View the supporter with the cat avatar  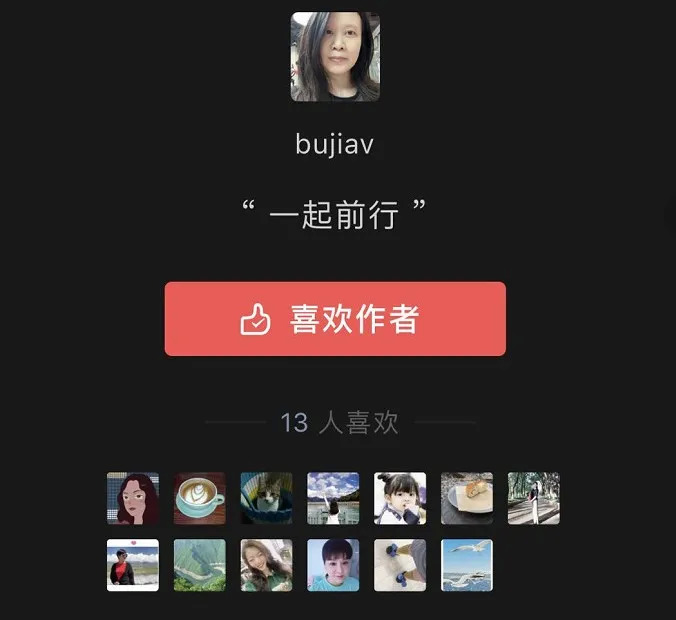[267, 498]
